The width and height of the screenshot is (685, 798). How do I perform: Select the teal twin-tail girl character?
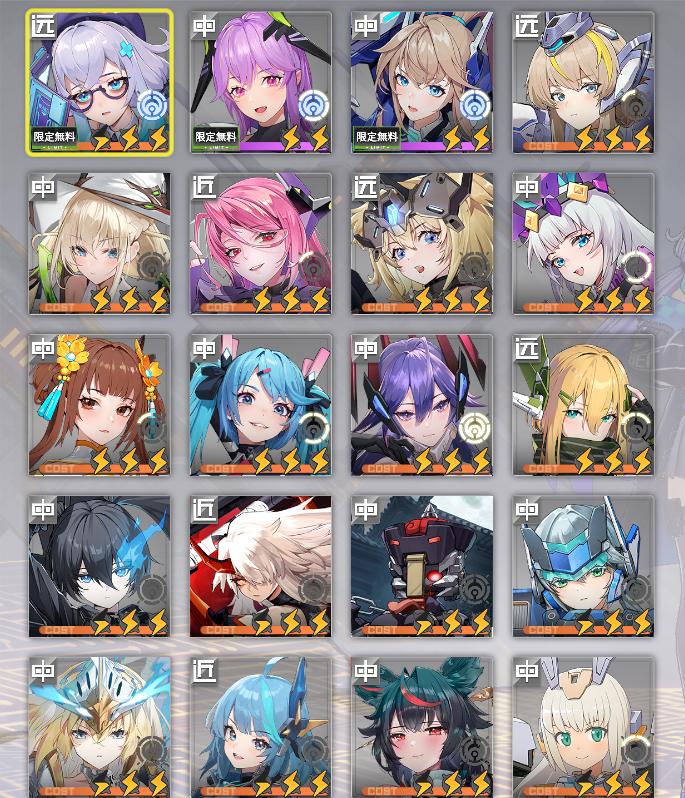[261, 405]
